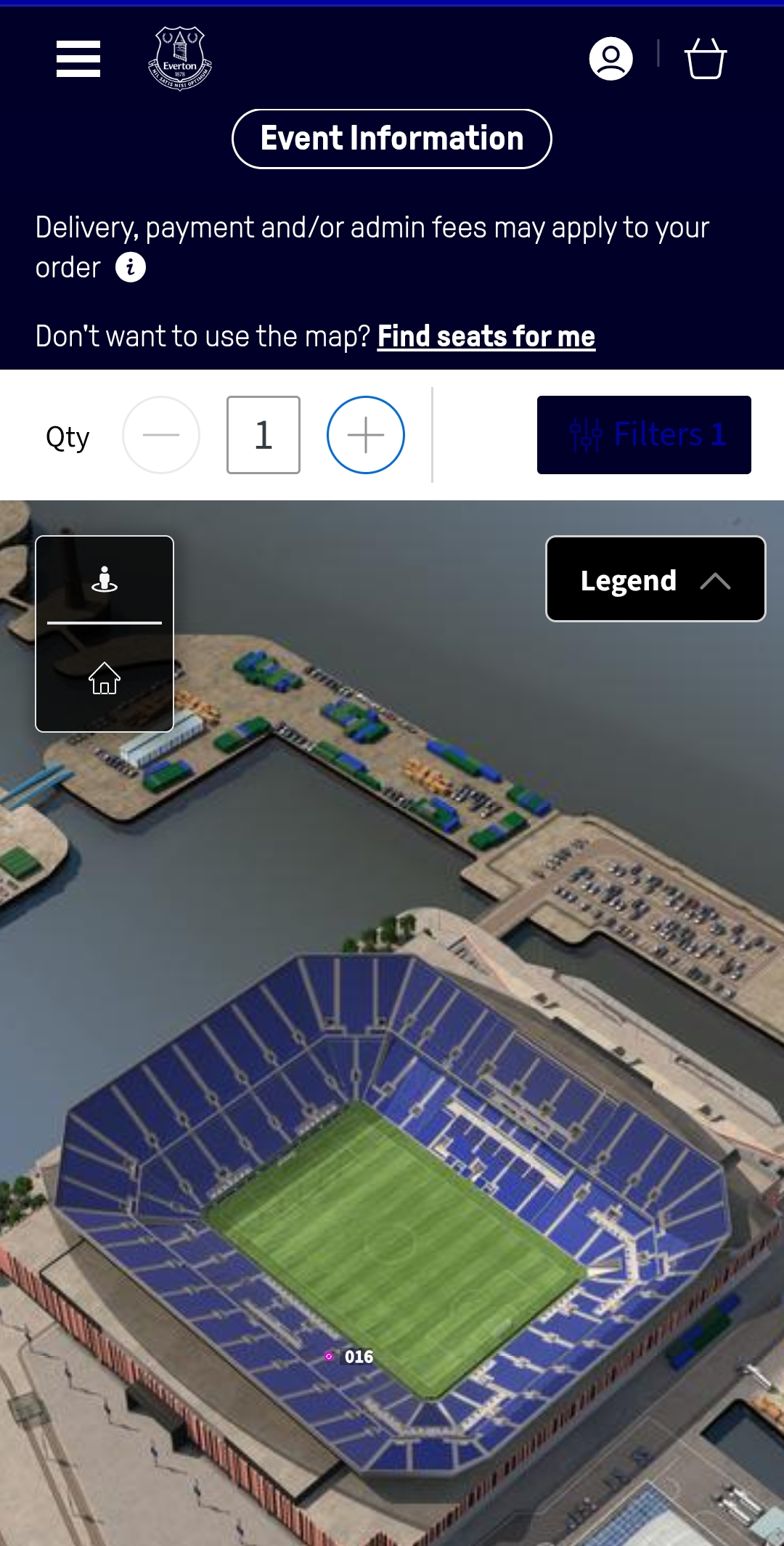Tap the Find seats for me link

pyautogui.click(x=486, y=336)
